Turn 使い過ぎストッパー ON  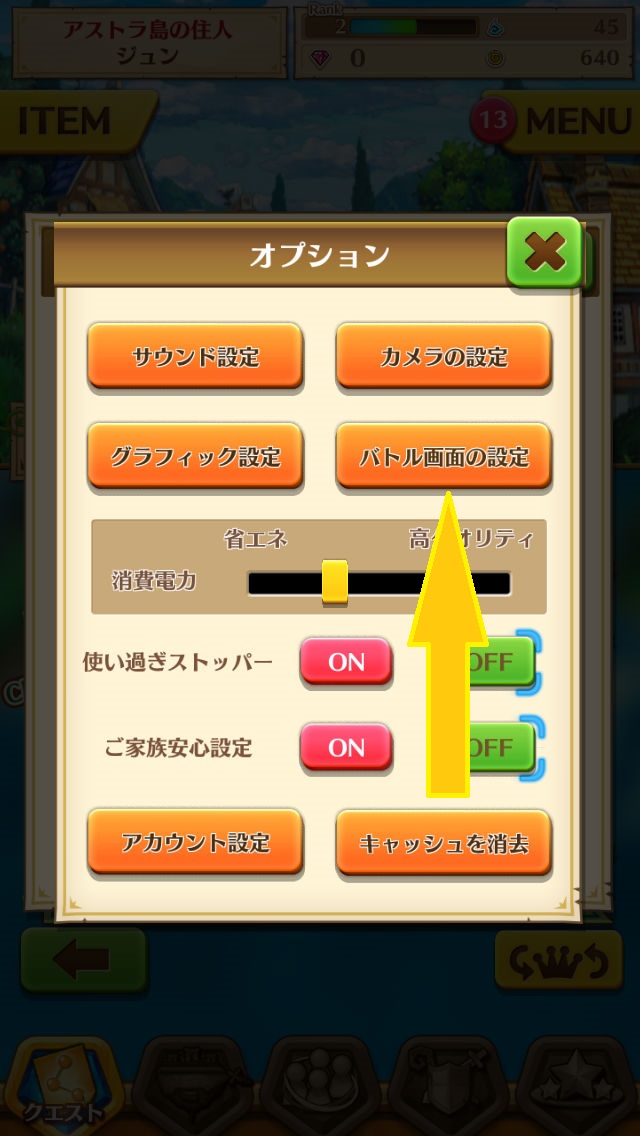346,662
